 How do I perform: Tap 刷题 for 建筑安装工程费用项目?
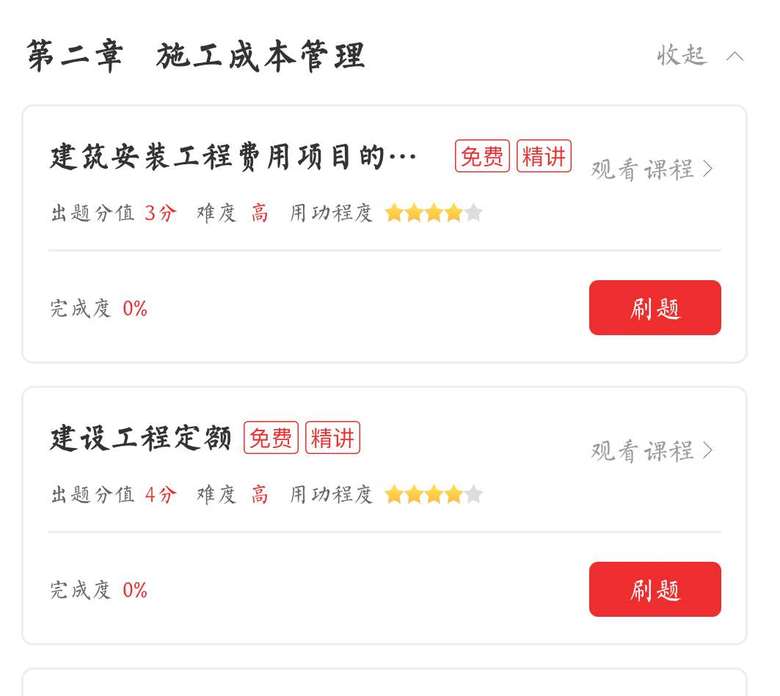[x=654, y=308]
